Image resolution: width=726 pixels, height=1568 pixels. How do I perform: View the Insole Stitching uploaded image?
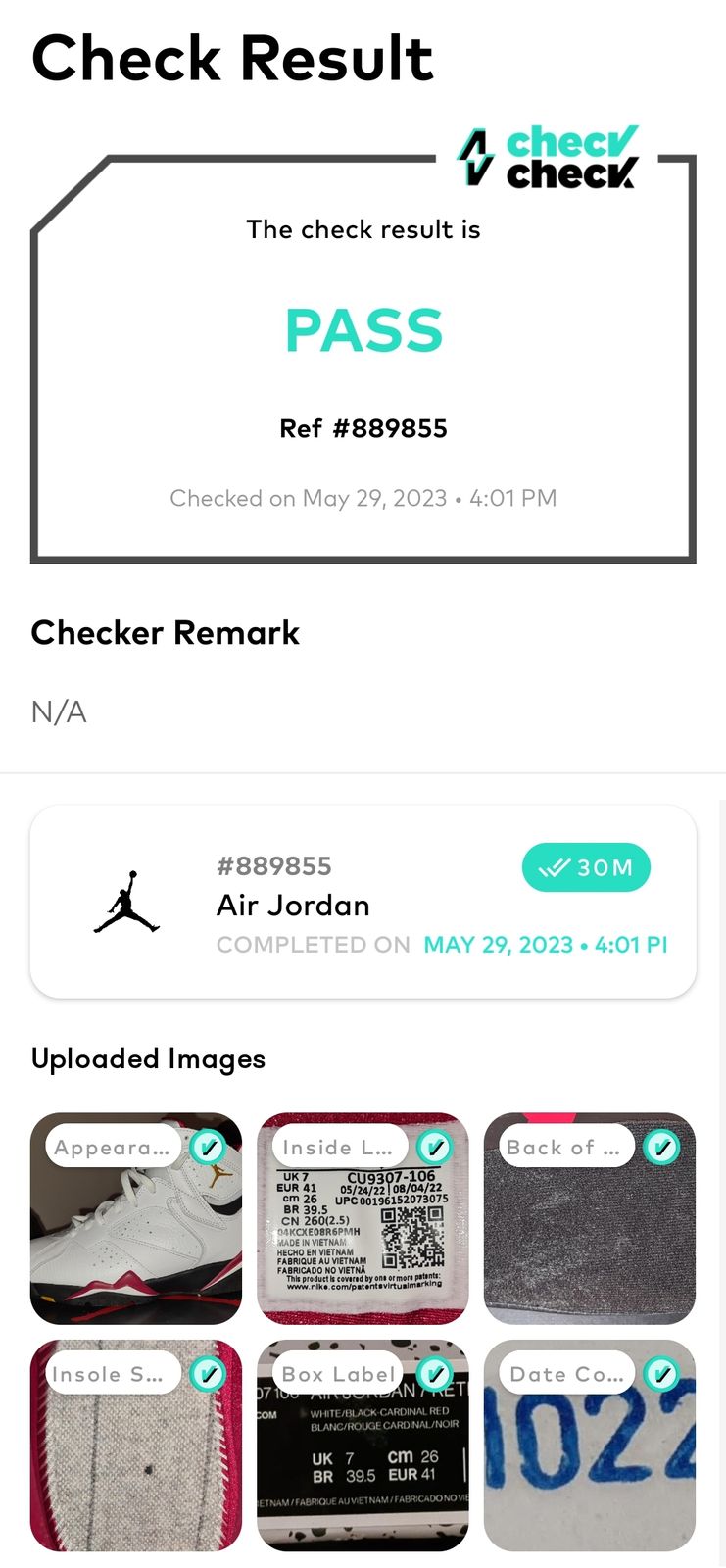pos(136,1446)
